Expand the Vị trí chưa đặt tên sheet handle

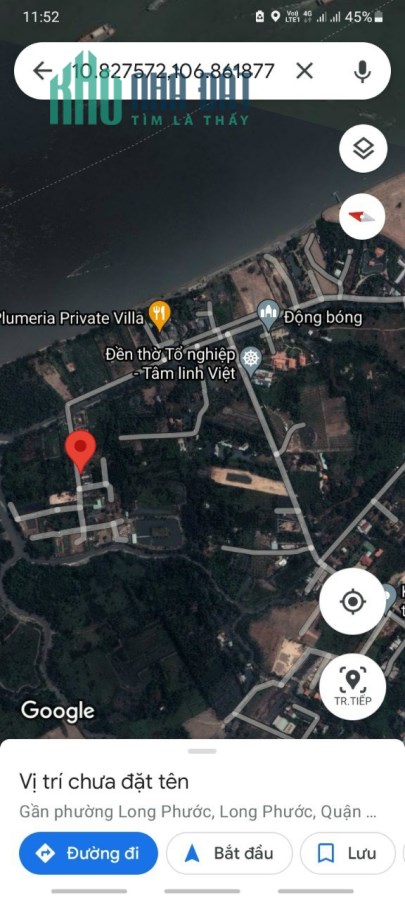pos(202,751)
